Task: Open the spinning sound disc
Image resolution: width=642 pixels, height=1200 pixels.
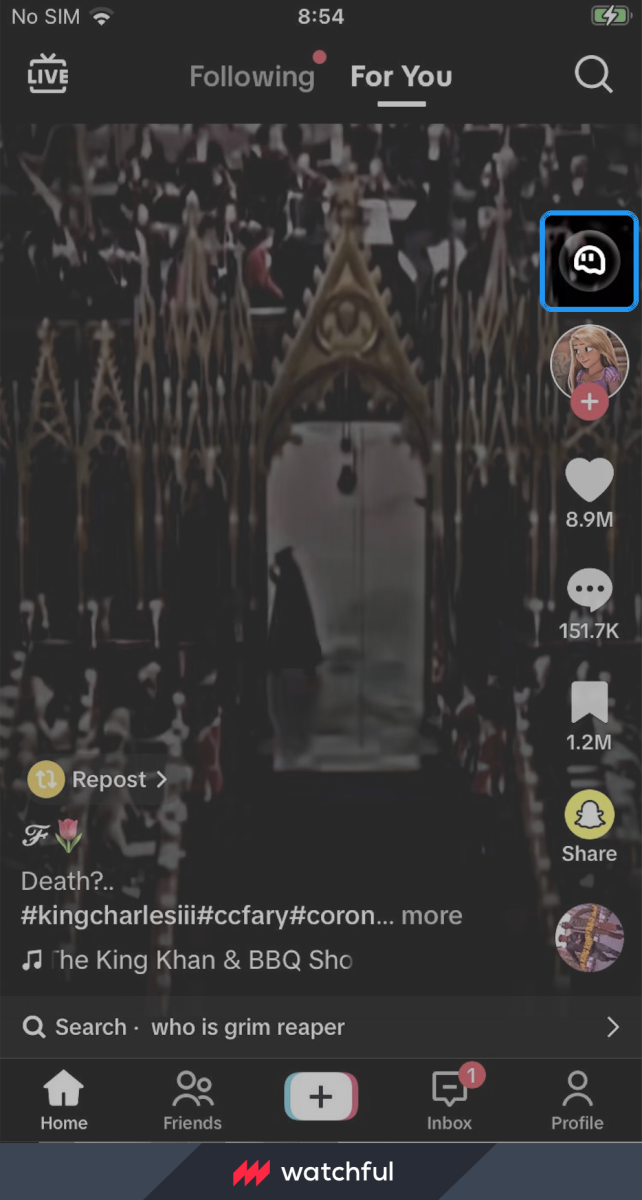Action: pyautogui.click(x=589, y=937)
